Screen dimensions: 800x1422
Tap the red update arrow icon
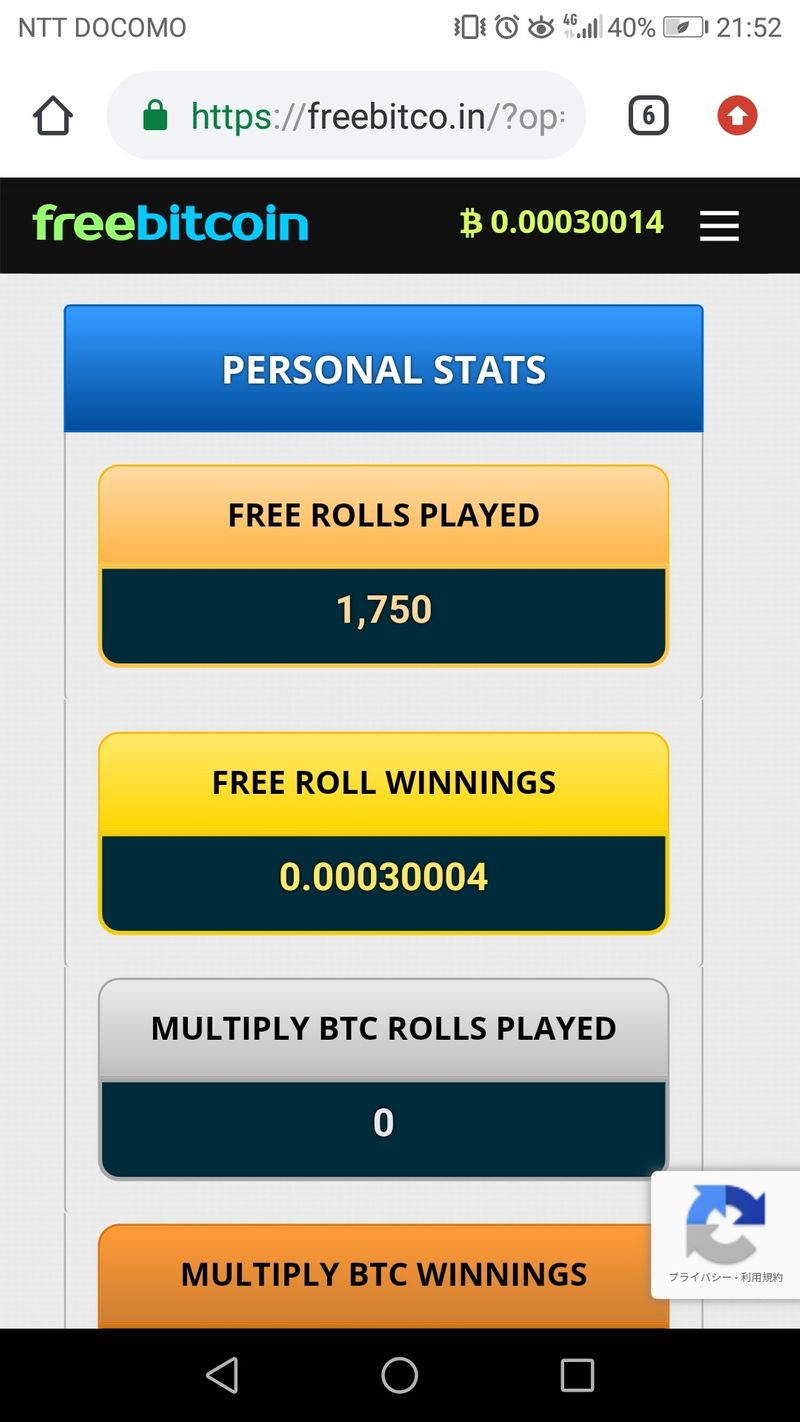737,116
